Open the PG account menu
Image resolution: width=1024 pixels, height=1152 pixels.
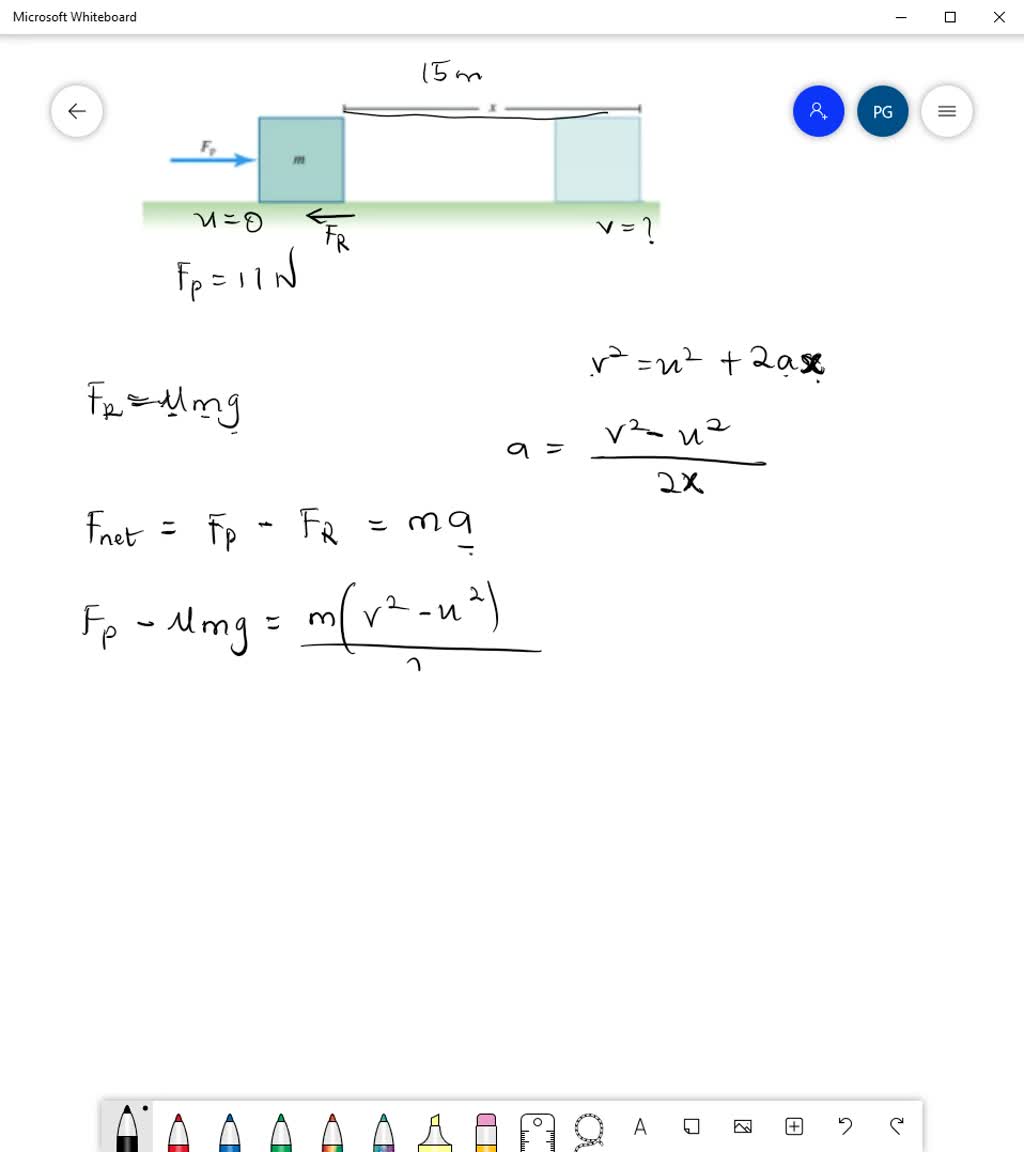pos(882,111)
